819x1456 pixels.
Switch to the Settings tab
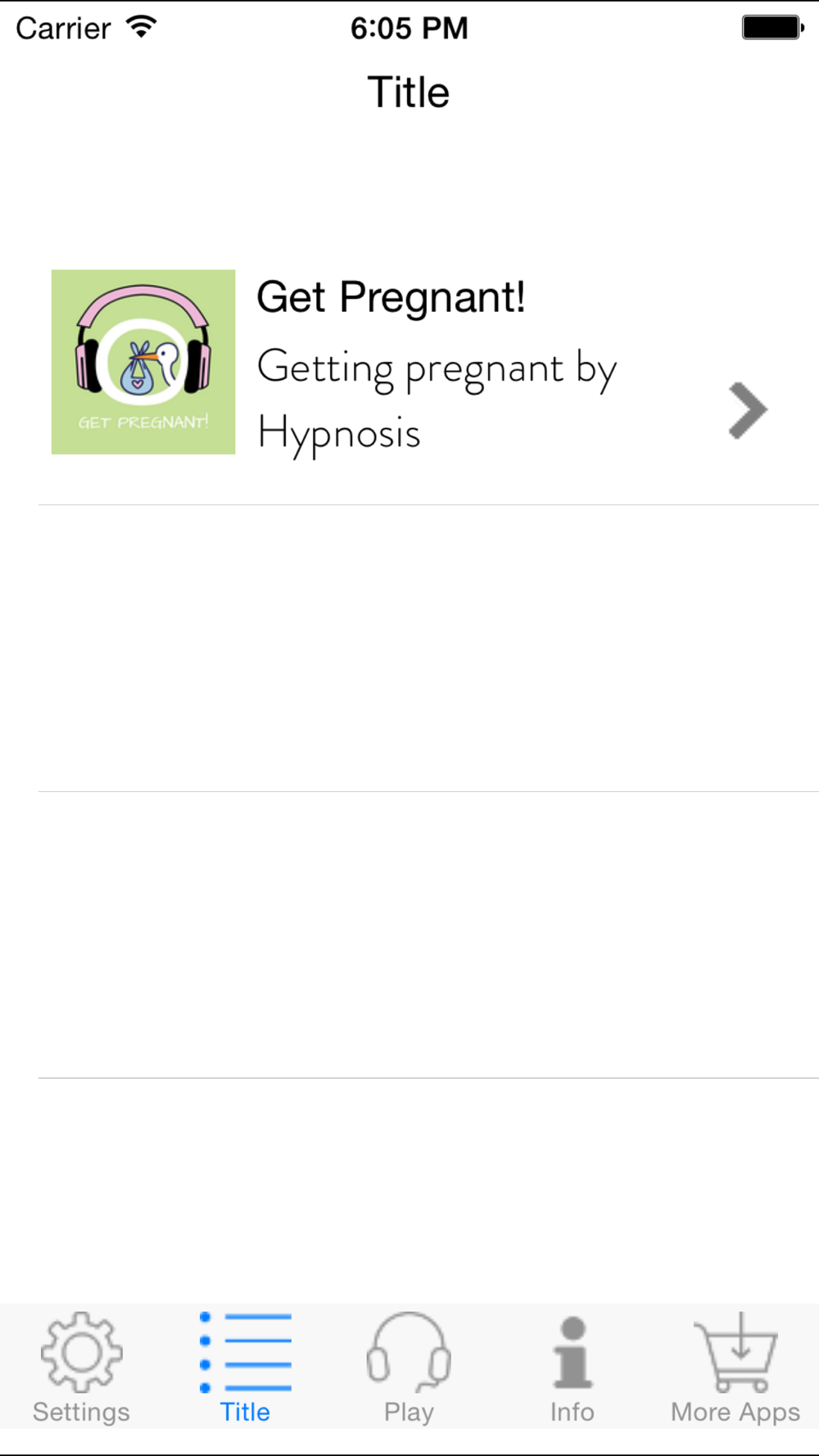81,1368
